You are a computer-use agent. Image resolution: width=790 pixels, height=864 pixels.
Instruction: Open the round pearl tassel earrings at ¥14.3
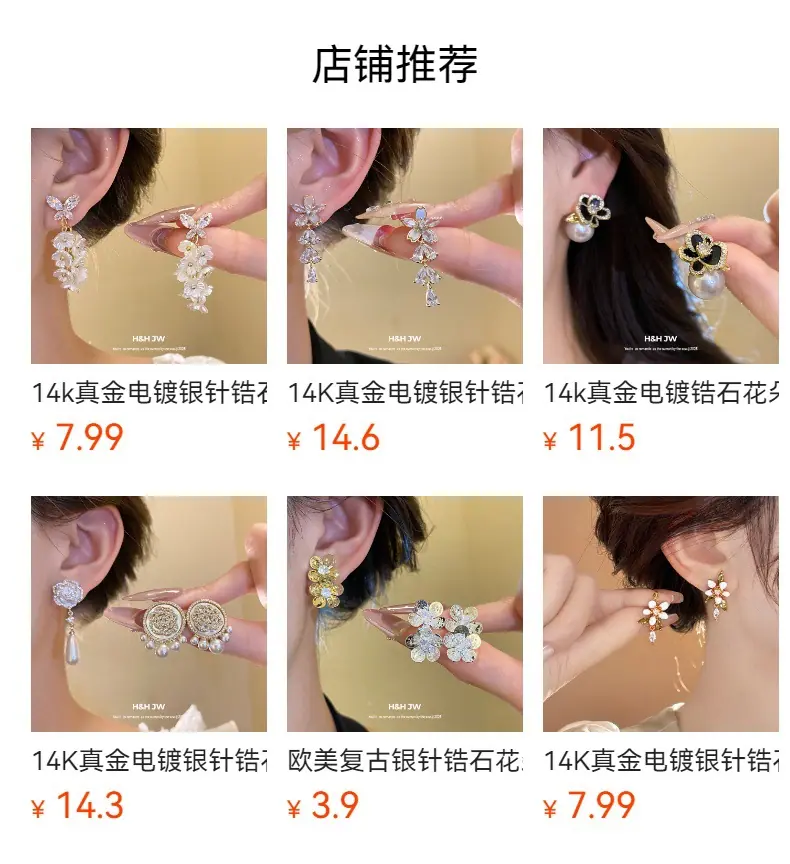pyautogui.click(x=149, y=614)
